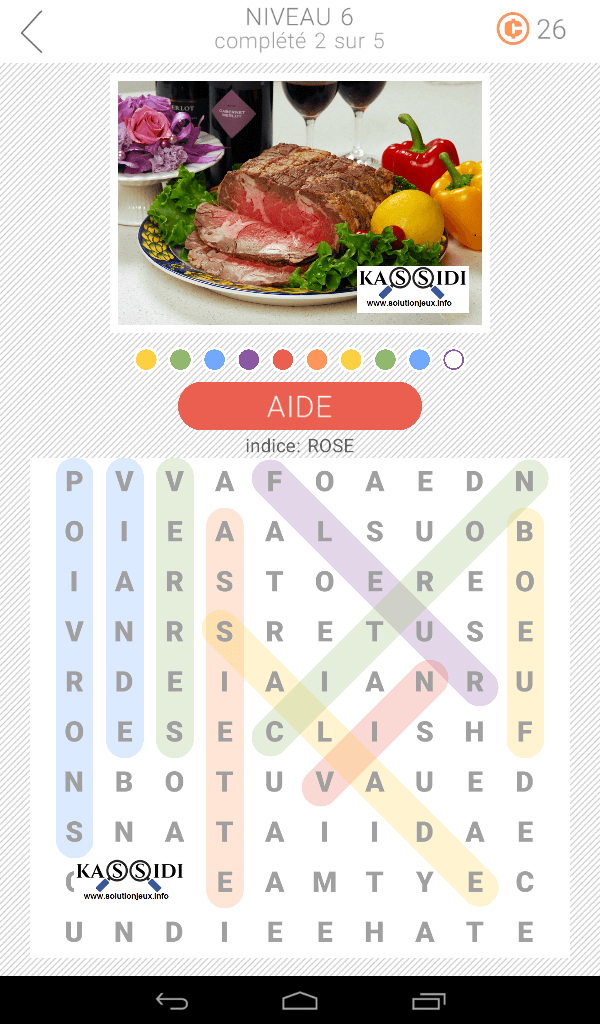The width and height of the screenshot is (600, 1024).
Task: Go to the device home screen
Action: click(300, 1000)
